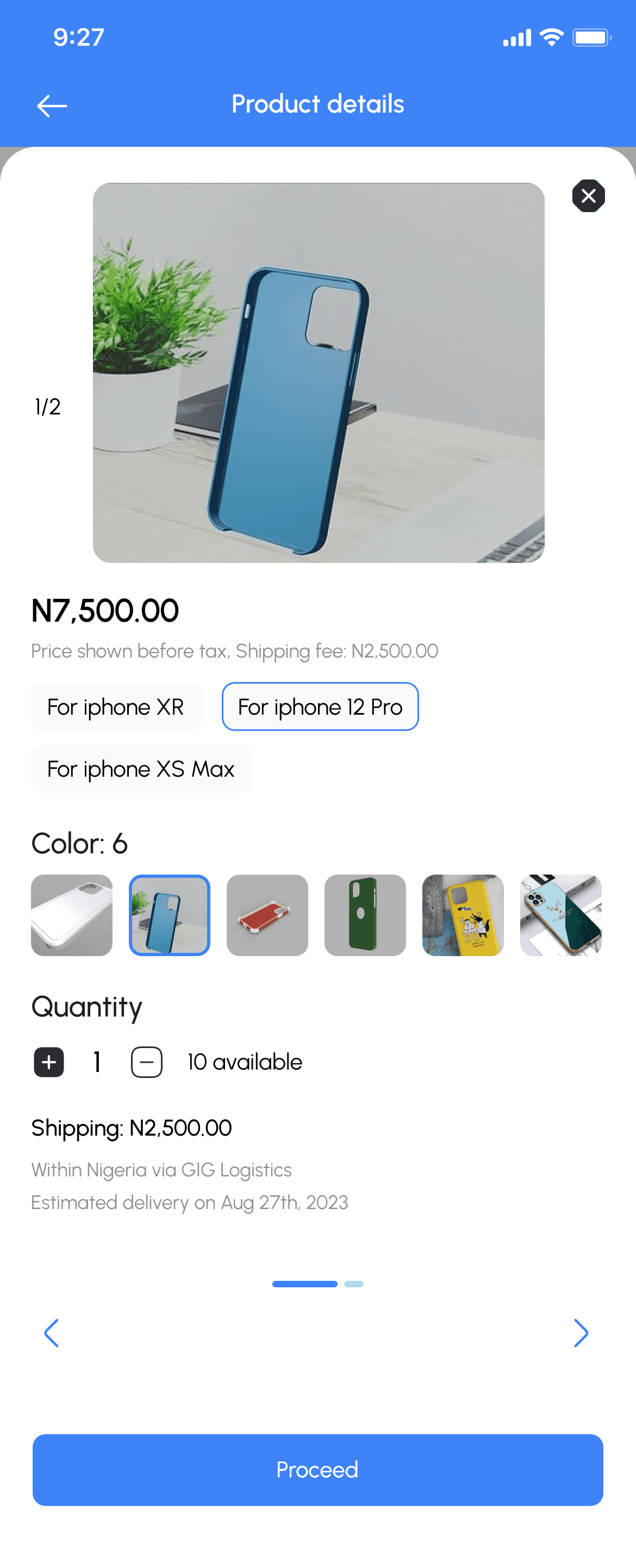This screenshot has width=636, height=1568.
Task: Increase quantity with the plus icon
Action: 48,1062
